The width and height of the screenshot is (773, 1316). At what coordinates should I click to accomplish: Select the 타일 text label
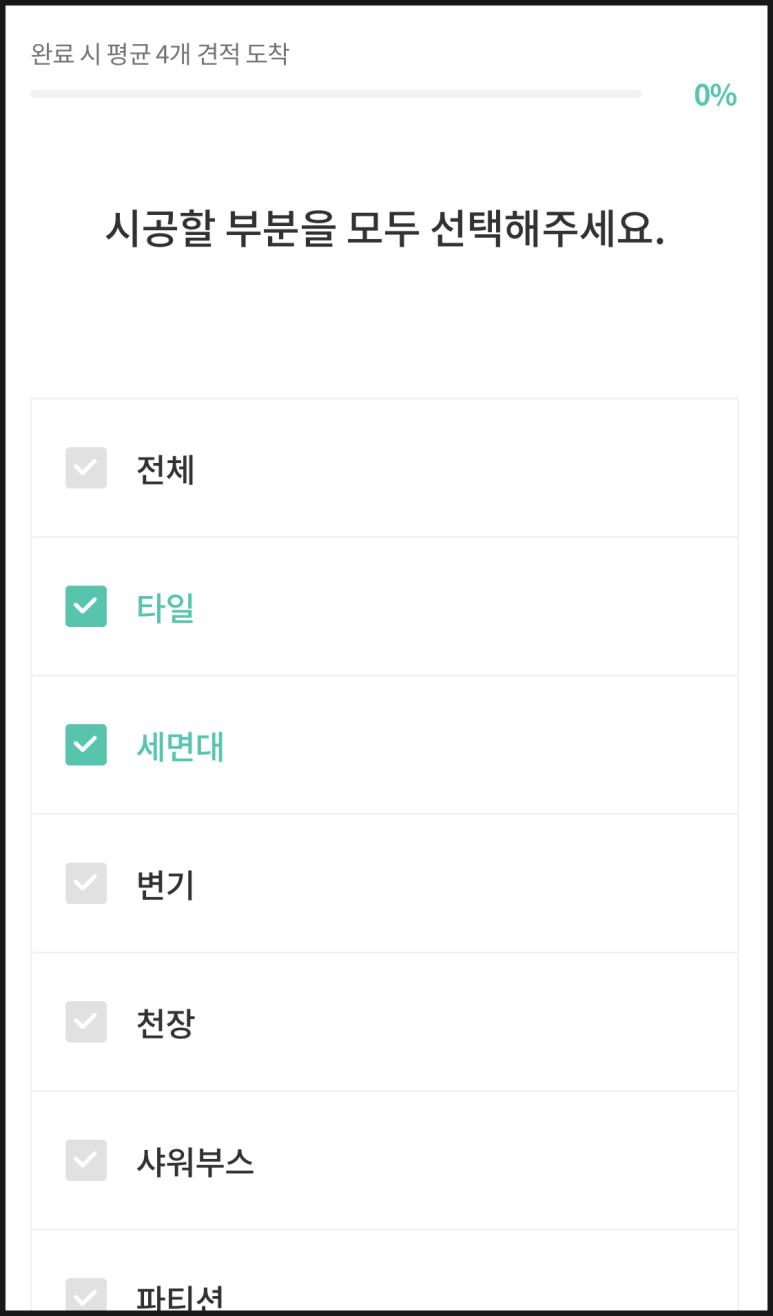pos(163,606)
